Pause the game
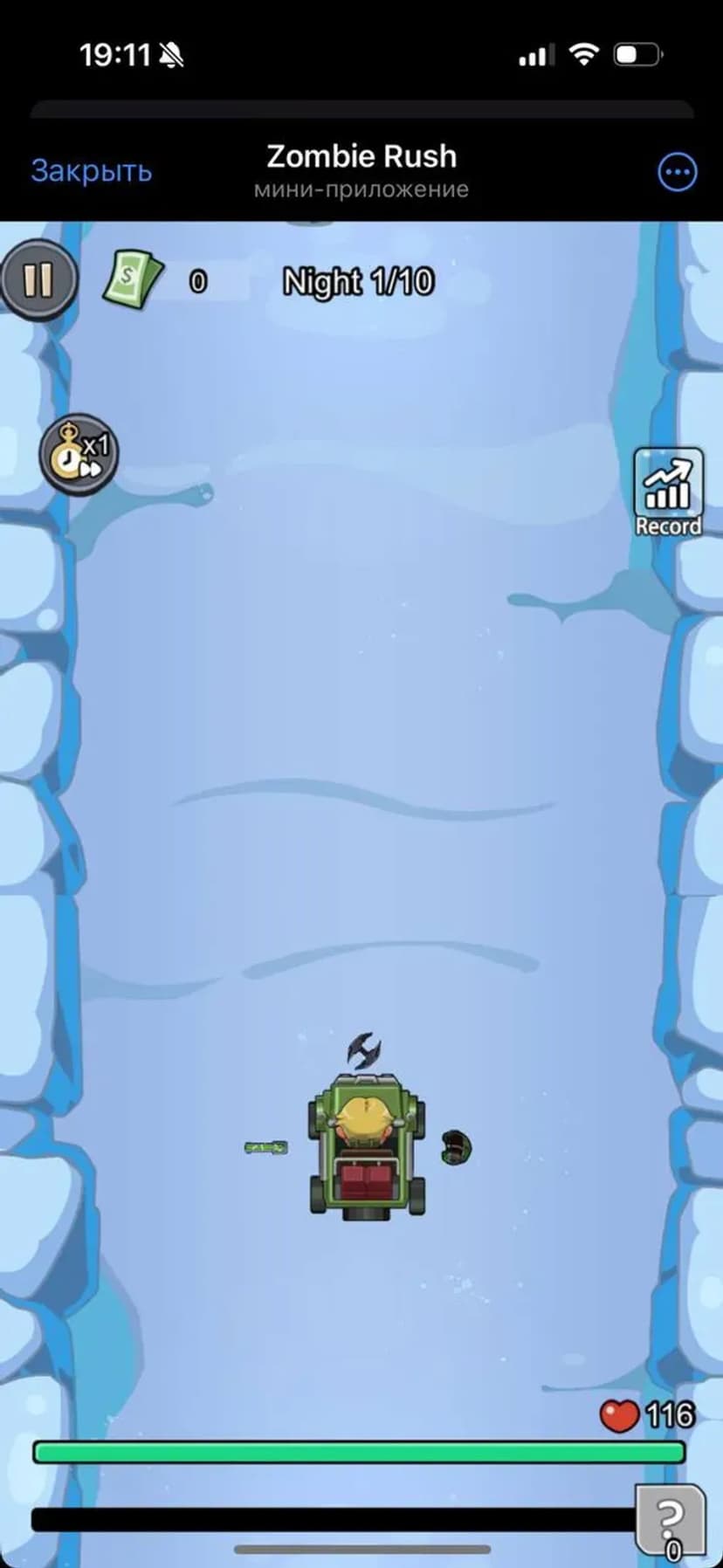 click(38, 280)
